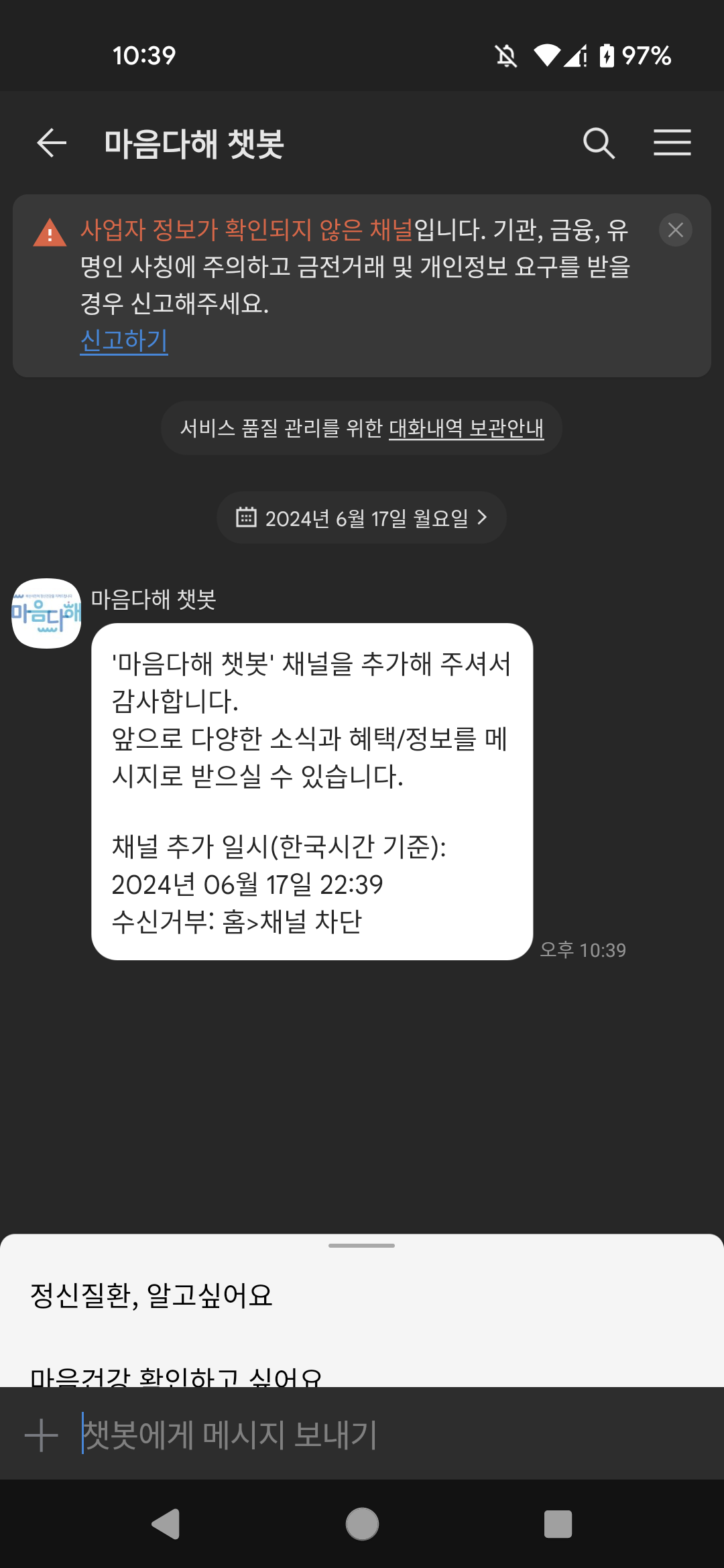This screenshot has width=724, height=1568.
Task: Tap the chatbot menu drag handle
Action: click(x=361, y=1246)
